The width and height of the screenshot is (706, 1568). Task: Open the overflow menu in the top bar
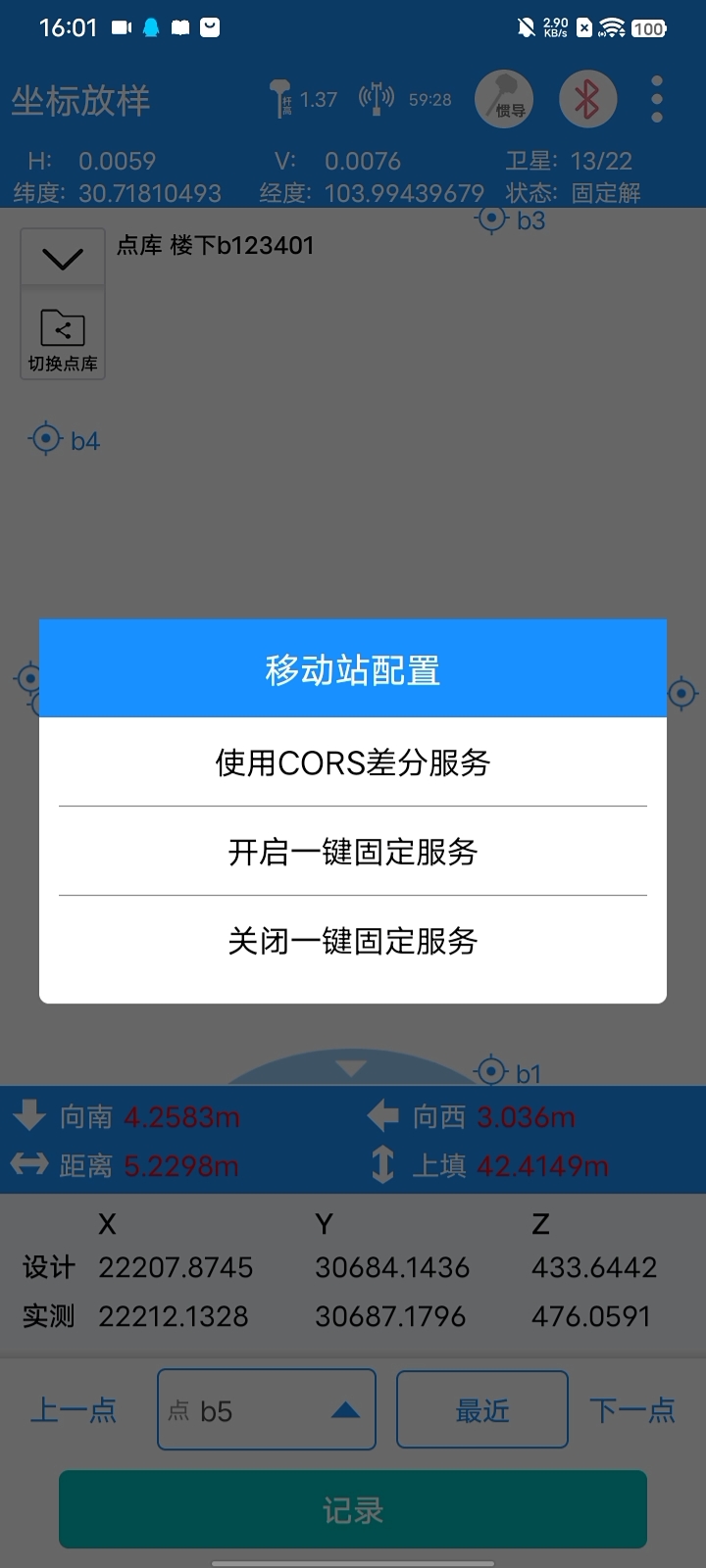point(657,100)
